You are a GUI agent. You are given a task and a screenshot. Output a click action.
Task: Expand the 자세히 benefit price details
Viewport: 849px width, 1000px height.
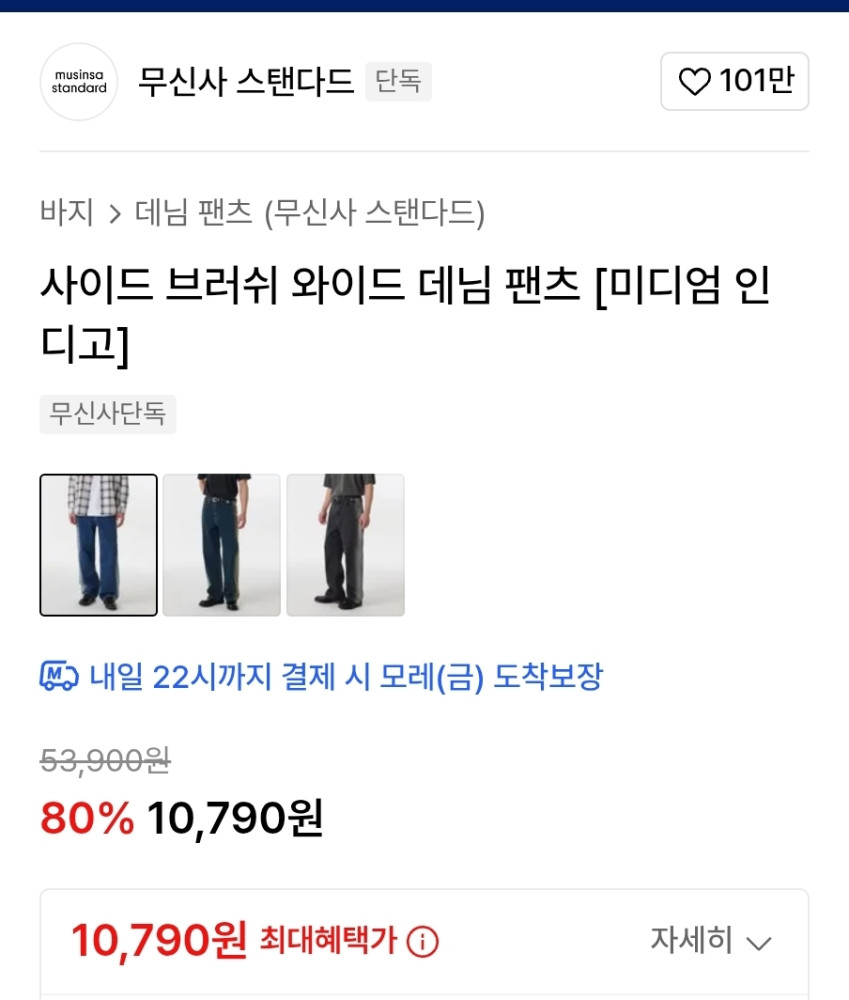(710, 941)
